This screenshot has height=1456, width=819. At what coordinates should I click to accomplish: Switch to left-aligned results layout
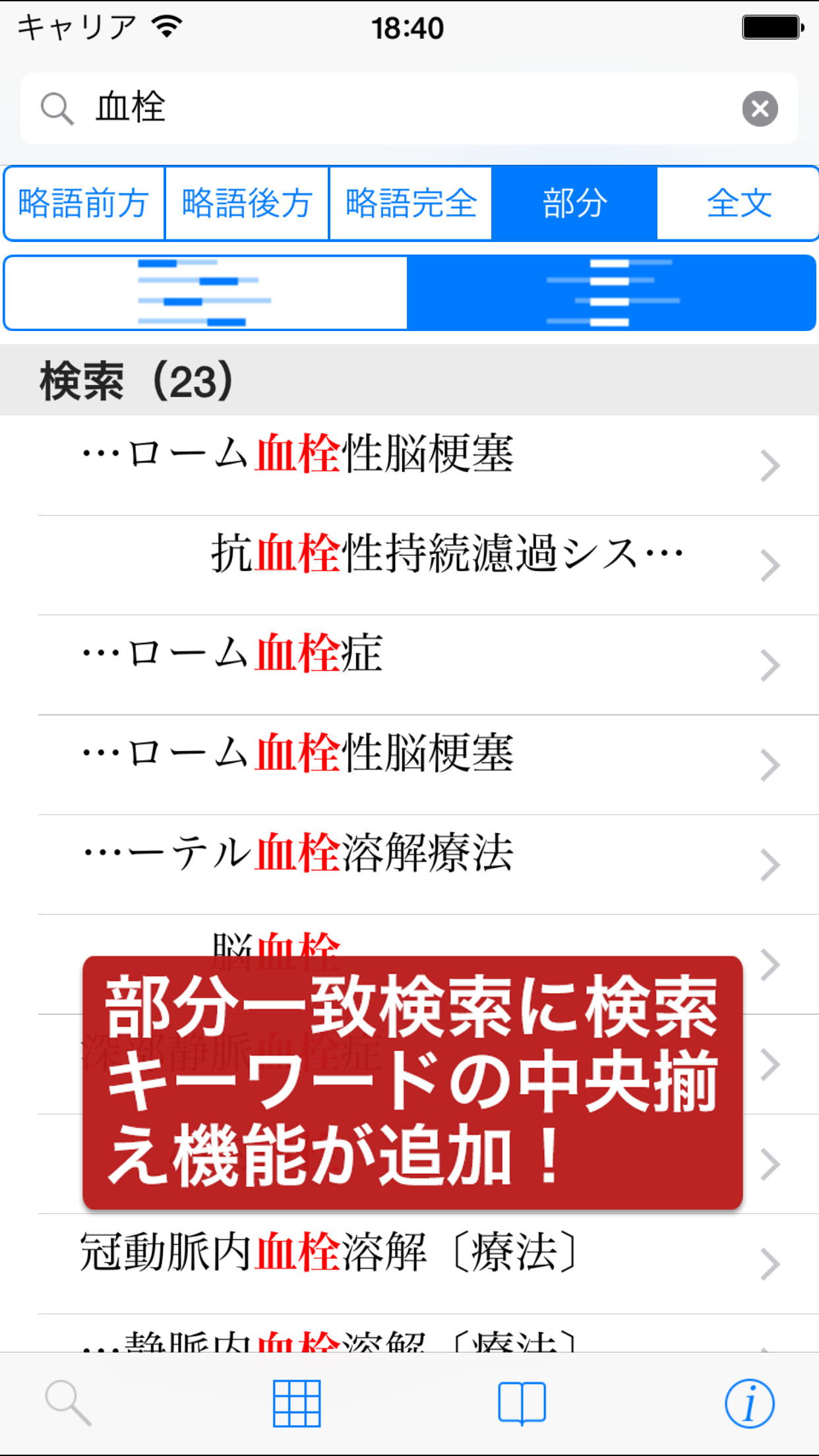coord(206,293)
